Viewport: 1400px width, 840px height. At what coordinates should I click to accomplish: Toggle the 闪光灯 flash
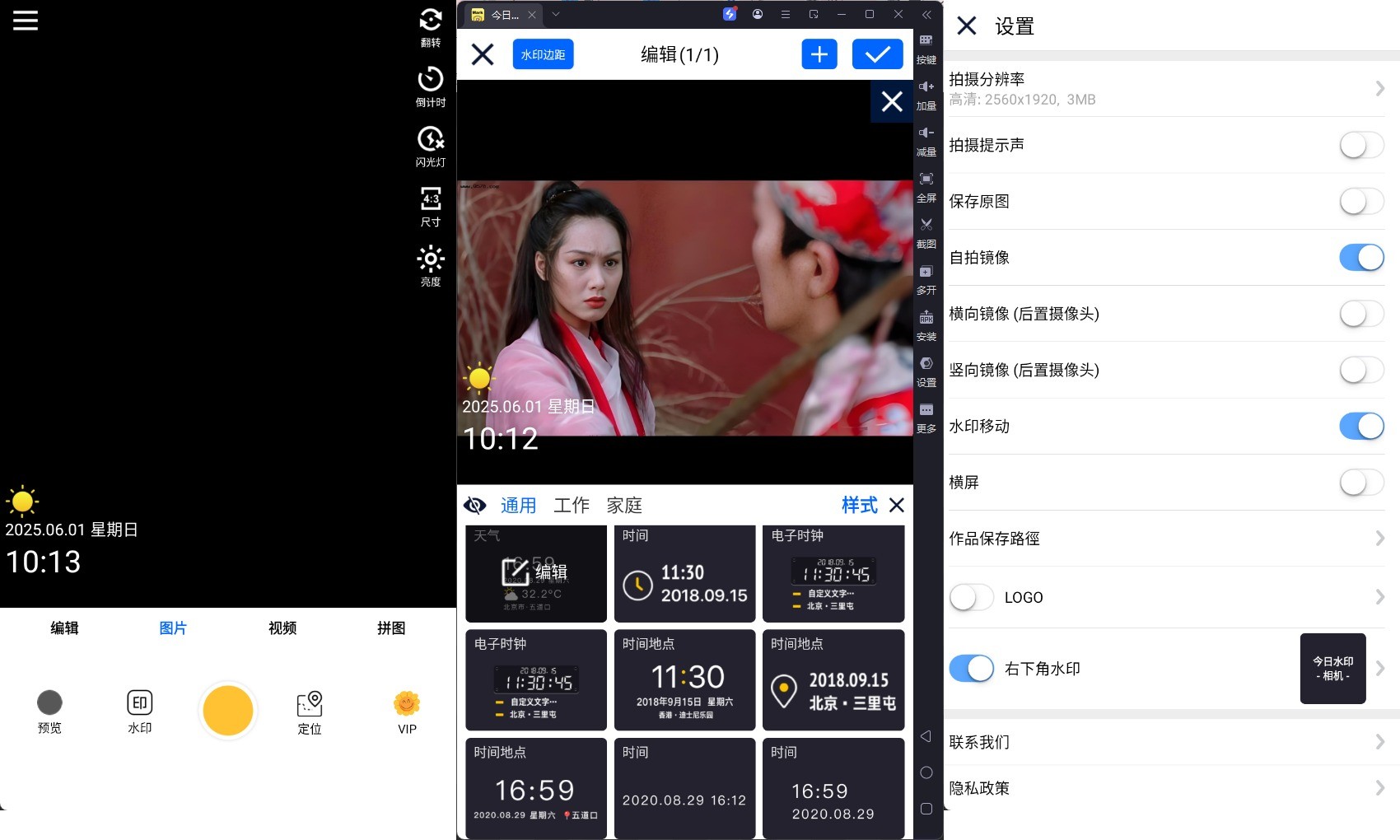431,147
